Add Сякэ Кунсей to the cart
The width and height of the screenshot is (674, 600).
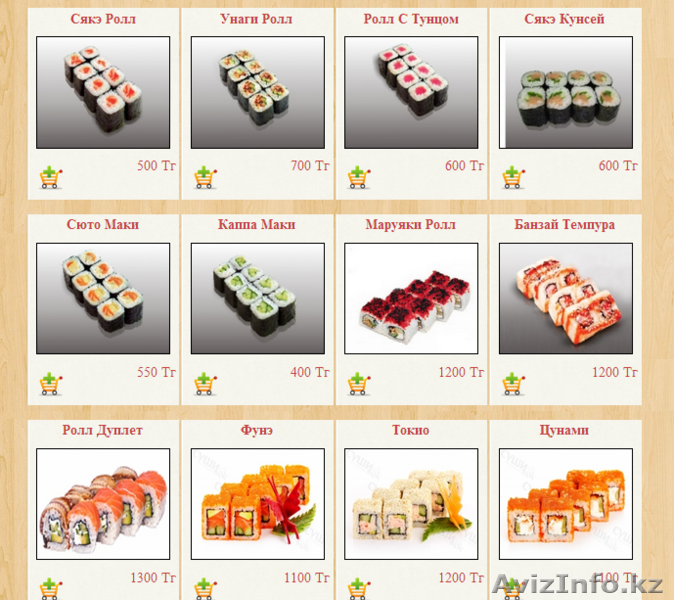(512, 178)
